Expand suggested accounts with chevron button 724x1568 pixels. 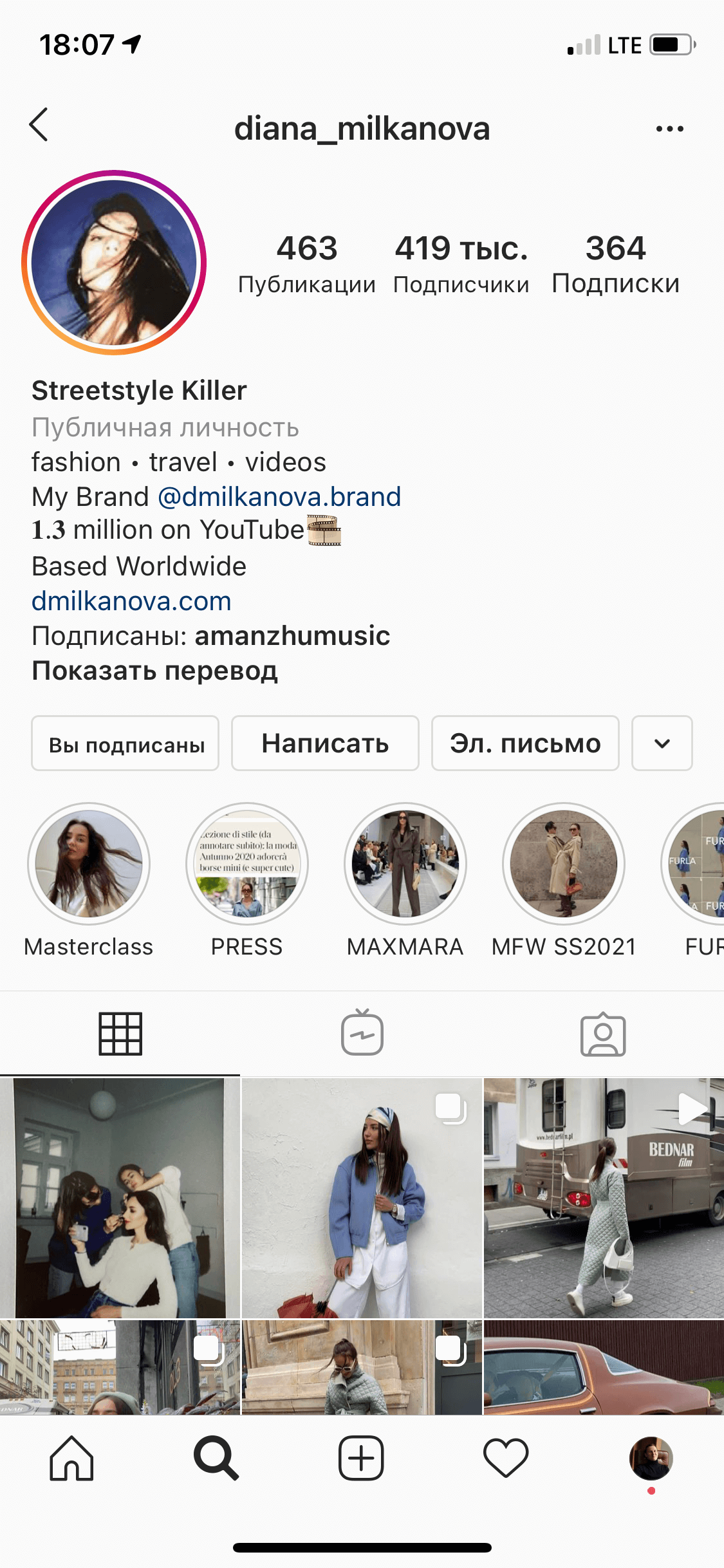[x=662, y=744]
